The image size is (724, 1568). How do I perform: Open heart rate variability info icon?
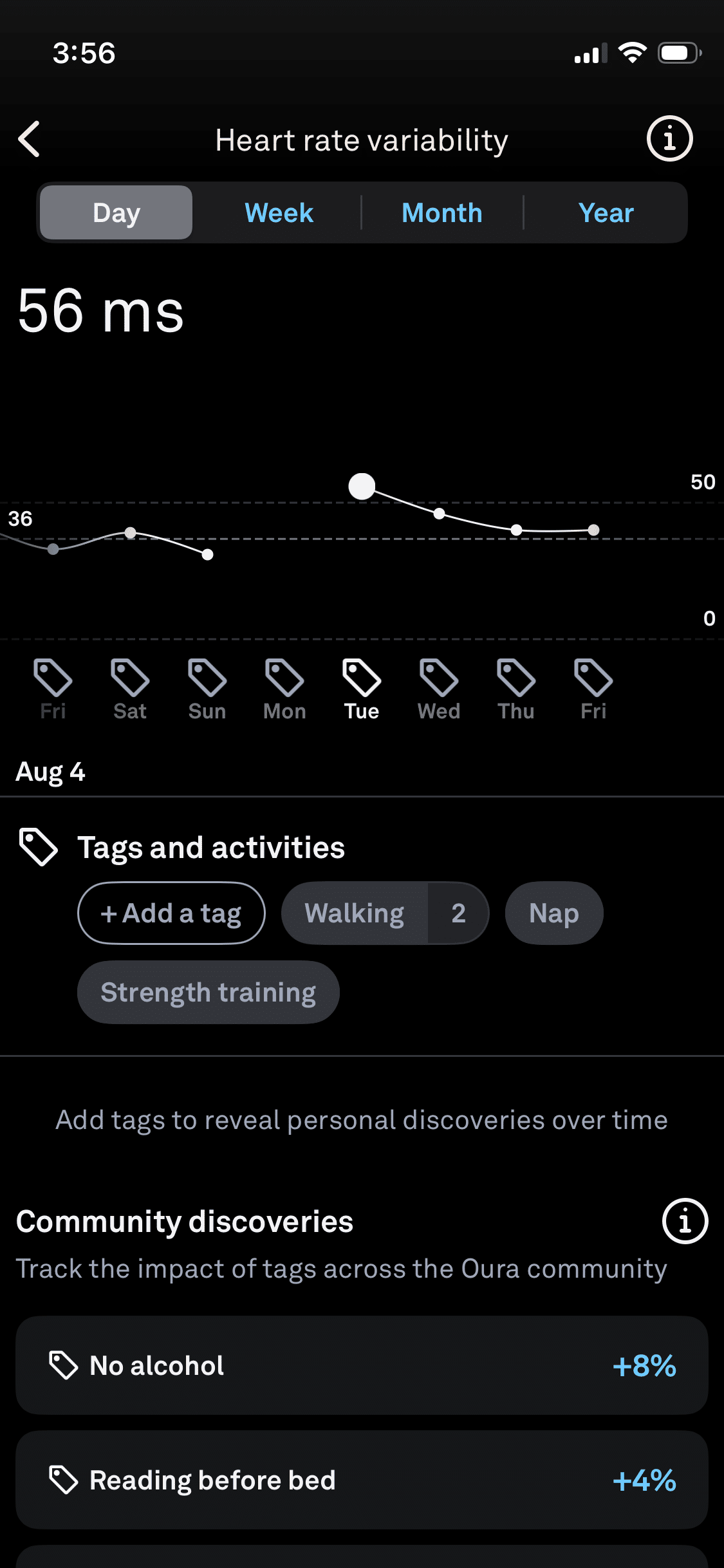669,138
